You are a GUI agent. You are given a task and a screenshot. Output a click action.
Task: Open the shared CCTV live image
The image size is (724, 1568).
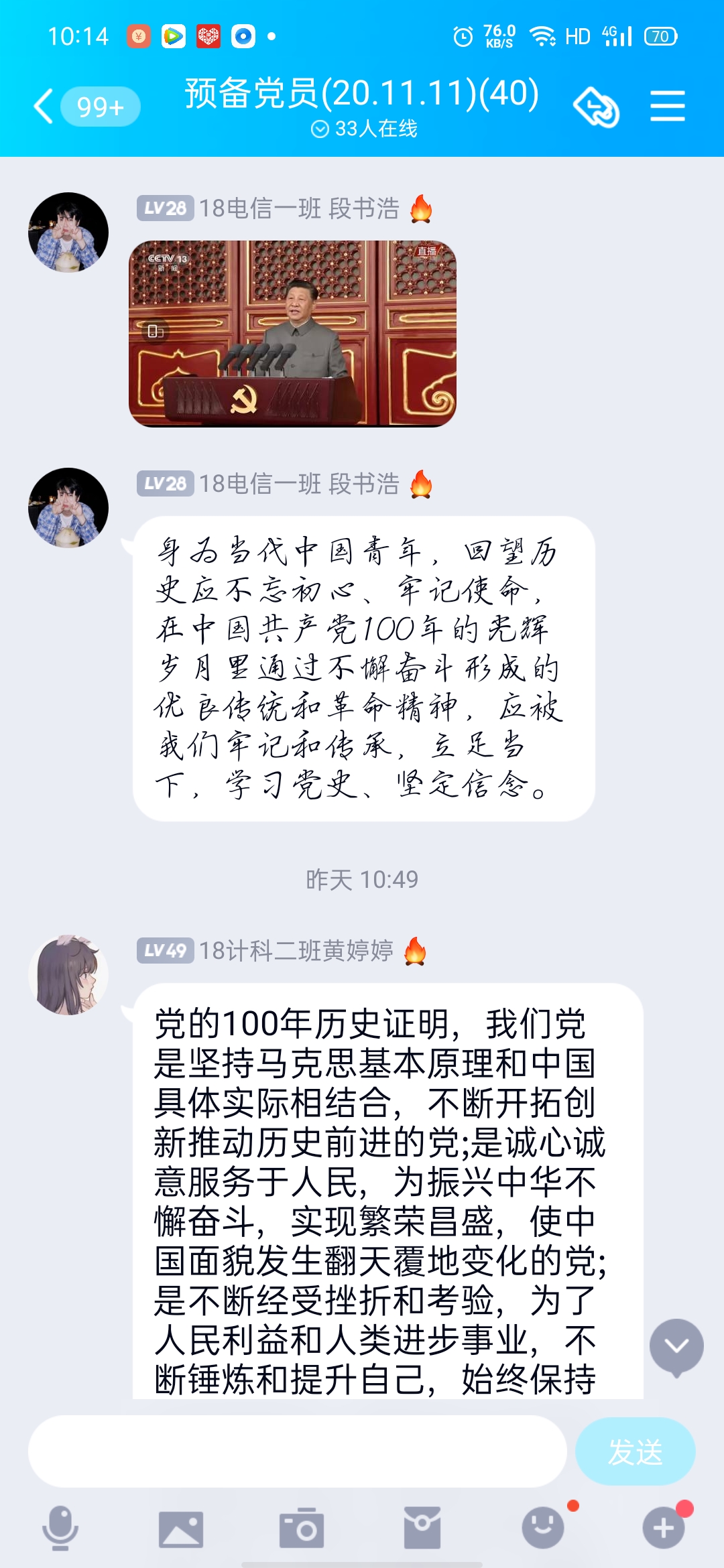click(292, 334)
